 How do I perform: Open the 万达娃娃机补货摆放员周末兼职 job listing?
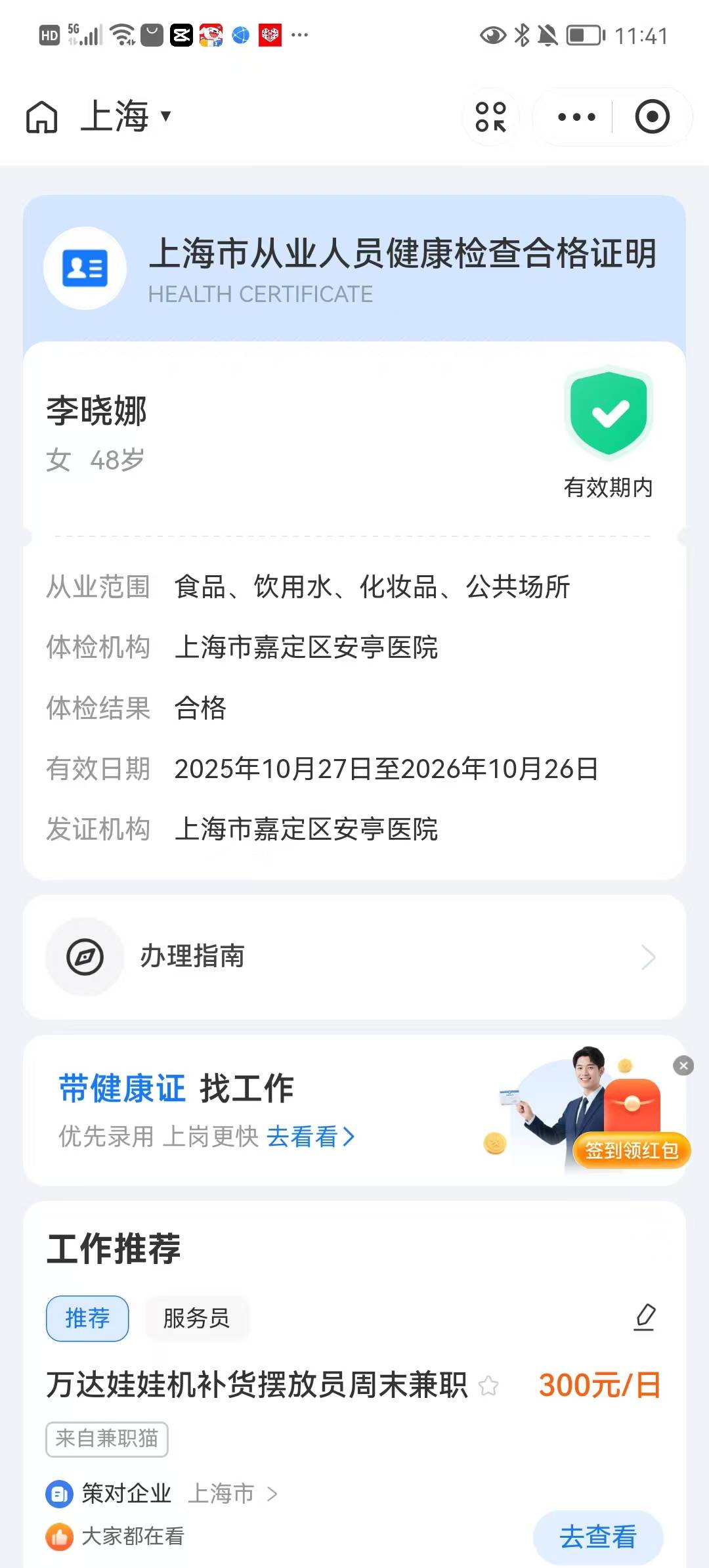click(x=256, y=1385)
